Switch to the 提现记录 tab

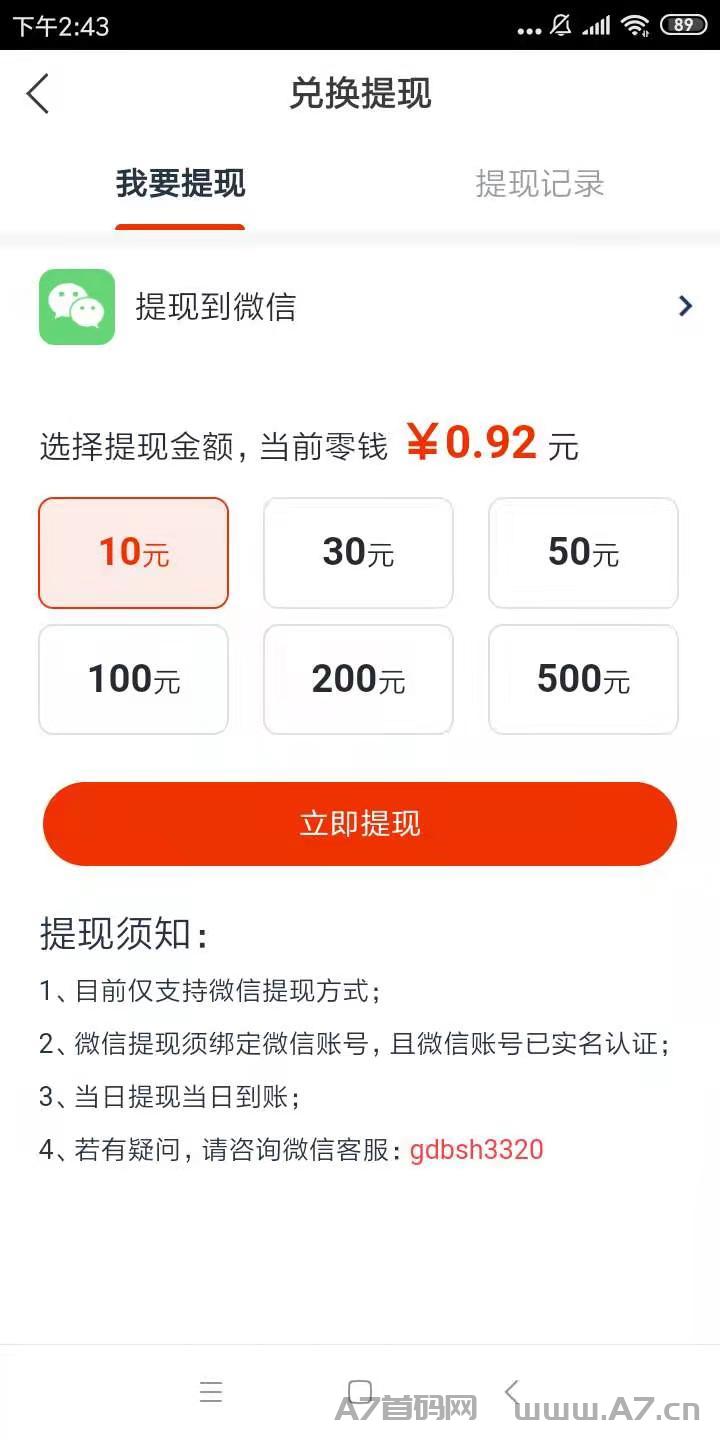tap(540, 184)
